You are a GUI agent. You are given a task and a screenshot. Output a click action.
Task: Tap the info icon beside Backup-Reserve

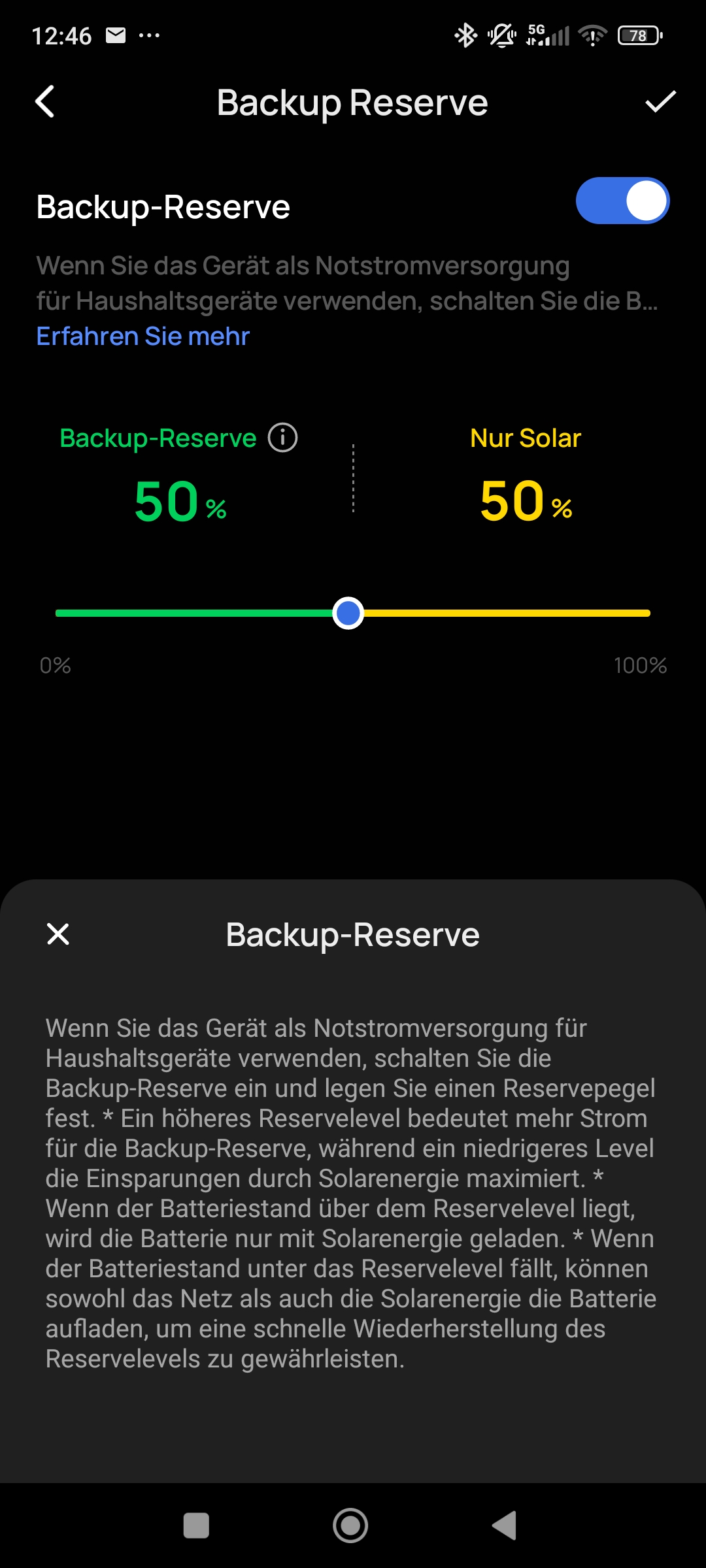pos(282,438)
